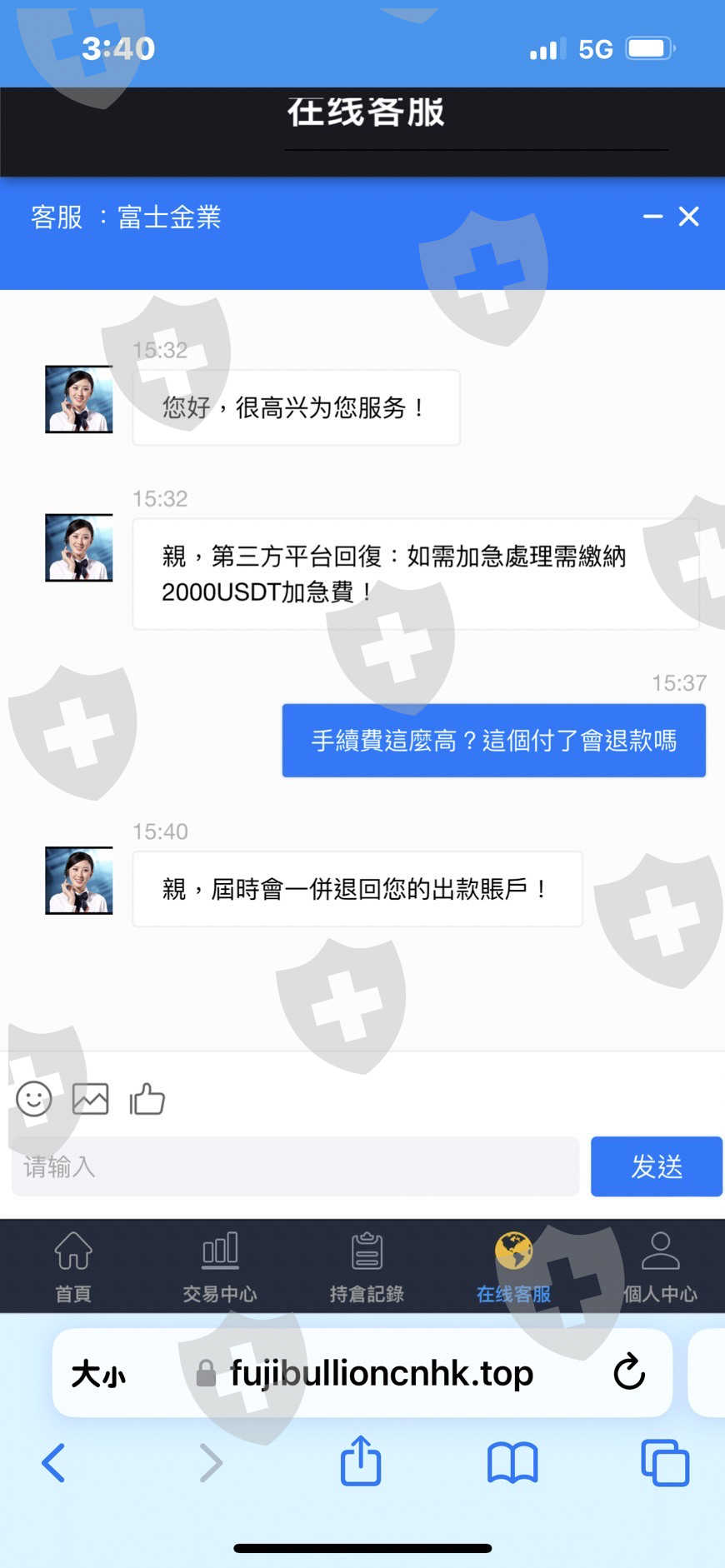725x1568 pixels.
Task: Select the 在线客服 tab
Action: (513, 1266)
